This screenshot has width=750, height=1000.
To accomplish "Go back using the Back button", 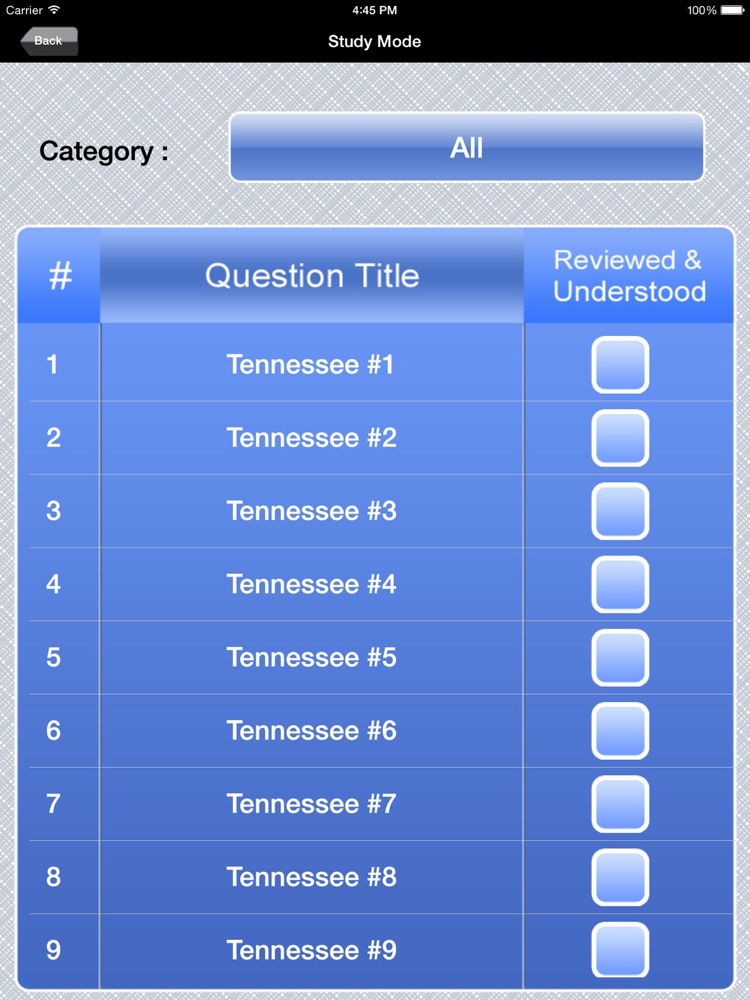I will tap(47, 41).
